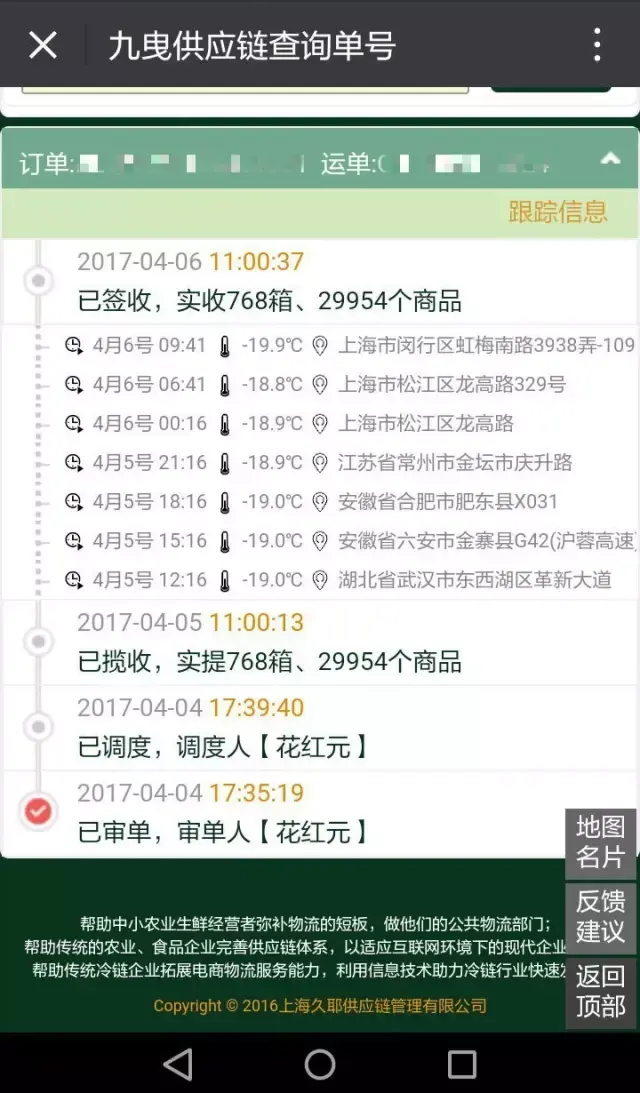
Task: Collapse the order tracking panel
Action: click(x=609, y=159)
